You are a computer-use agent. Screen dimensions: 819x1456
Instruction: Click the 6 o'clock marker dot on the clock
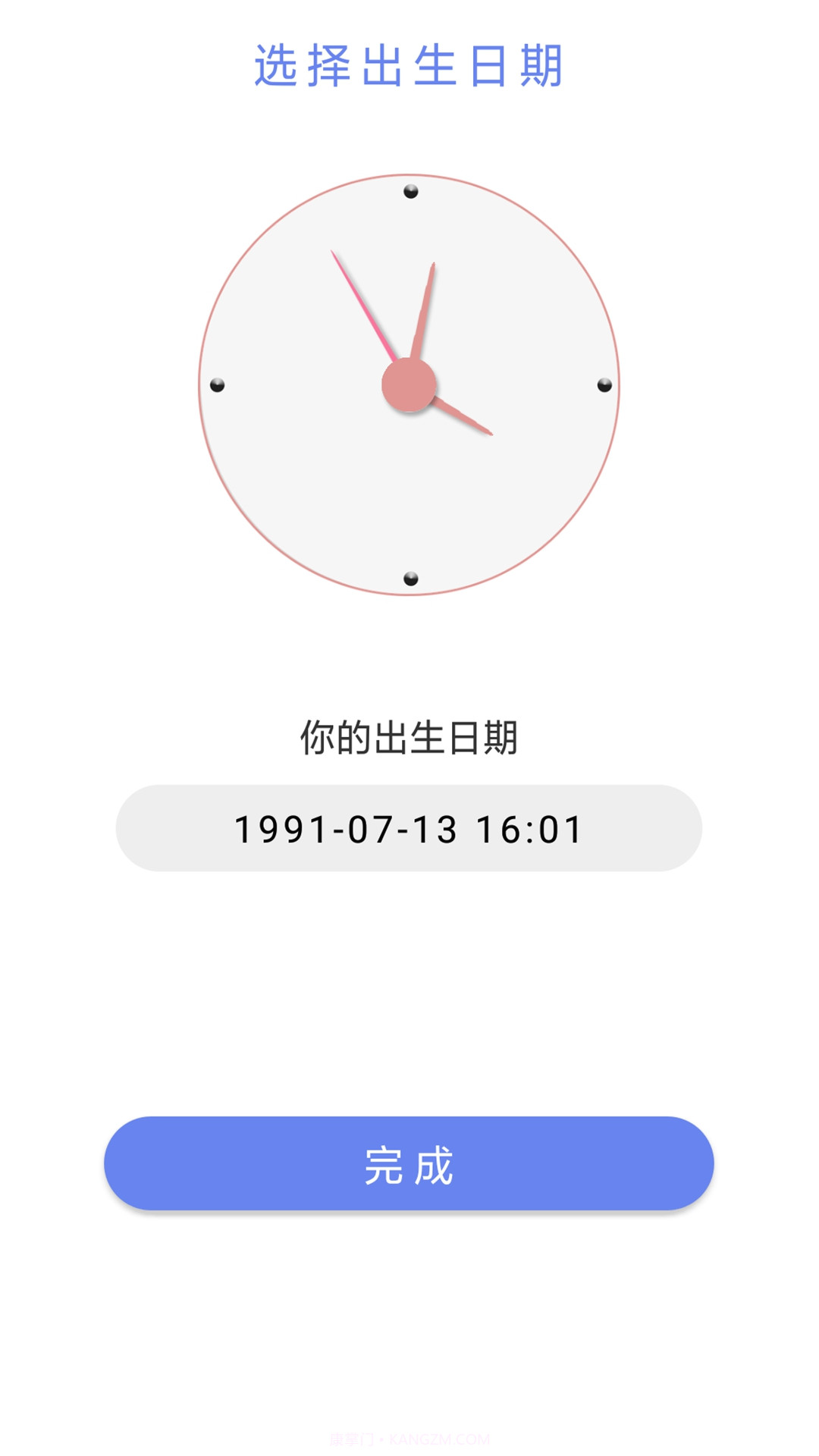[x=409, y=580]
